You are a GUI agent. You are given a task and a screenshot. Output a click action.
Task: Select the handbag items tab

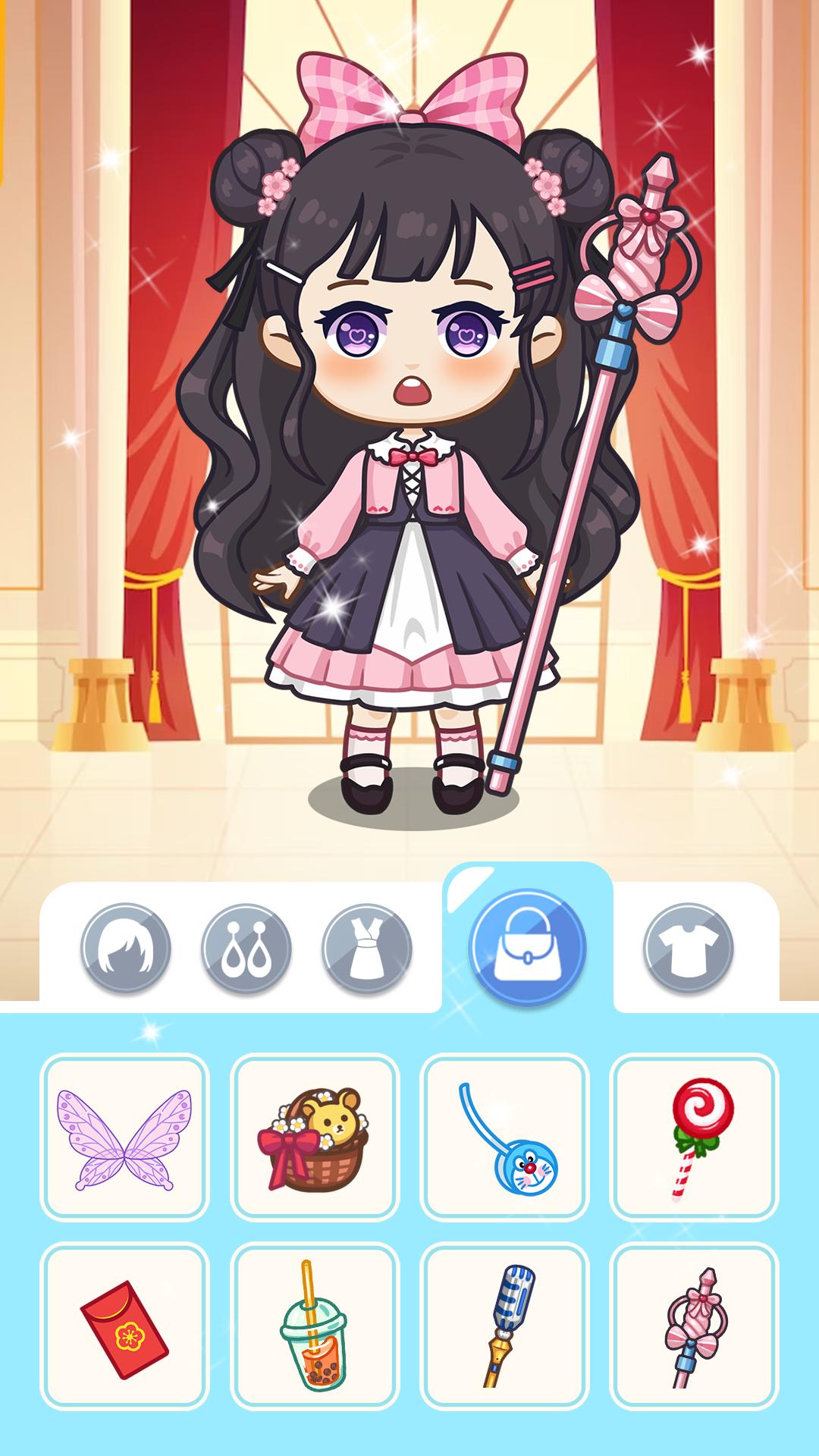527,948
